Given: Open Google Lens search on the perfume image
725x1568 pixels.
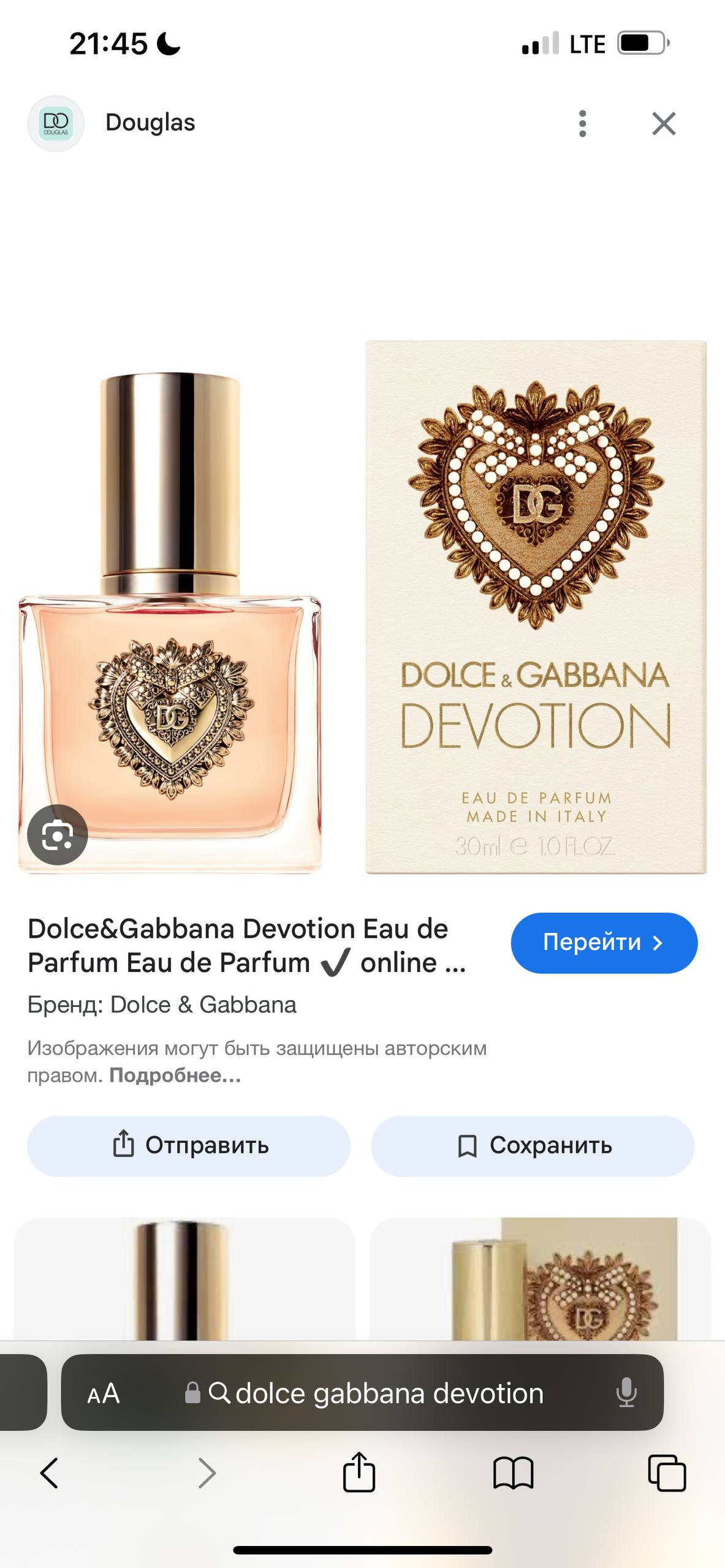Looking at the screenshot, I should tap(56, 835).
